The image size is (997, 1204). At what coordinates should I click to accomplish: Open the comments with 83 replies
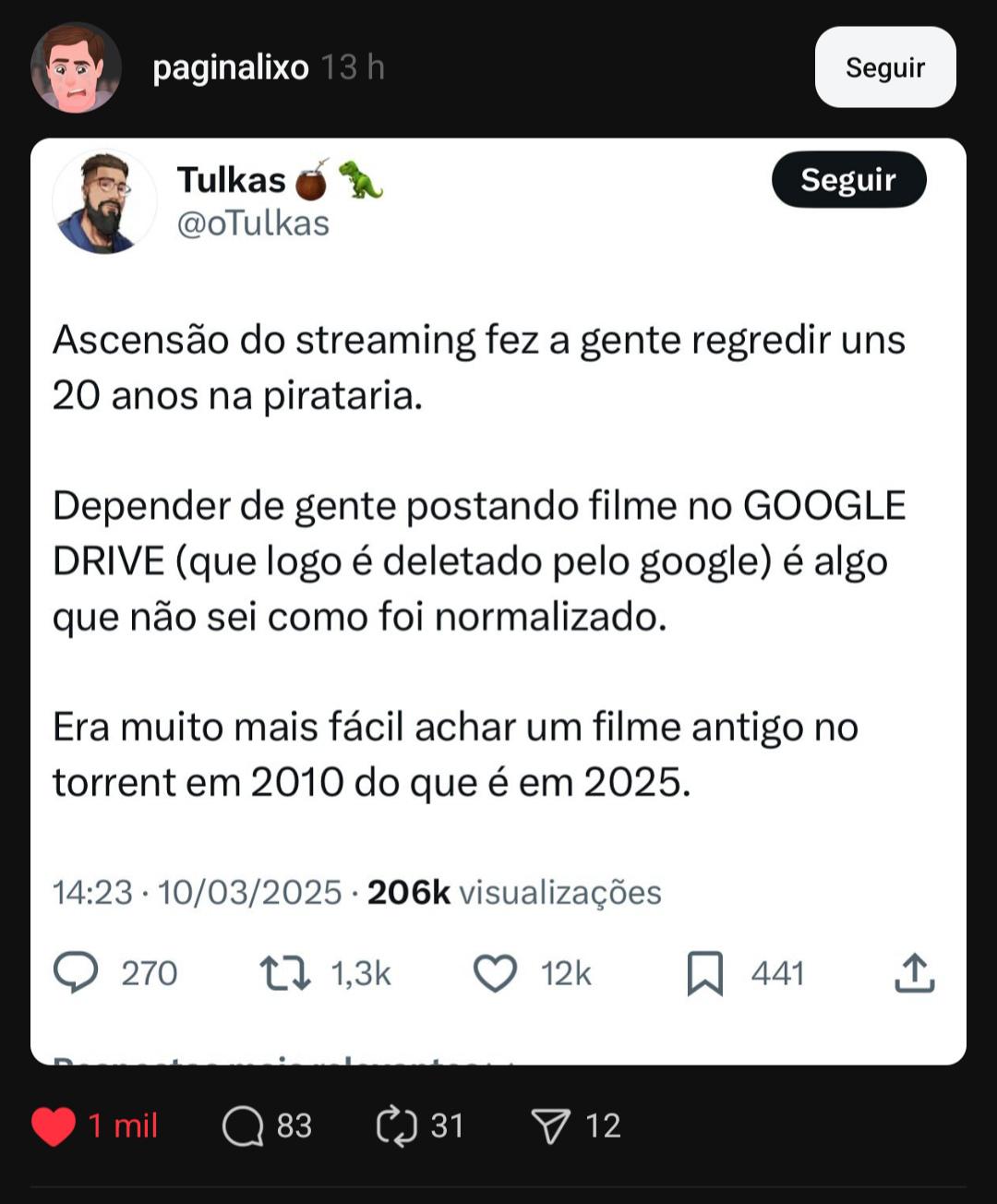pyautogui.click(x=244, y=1126)
